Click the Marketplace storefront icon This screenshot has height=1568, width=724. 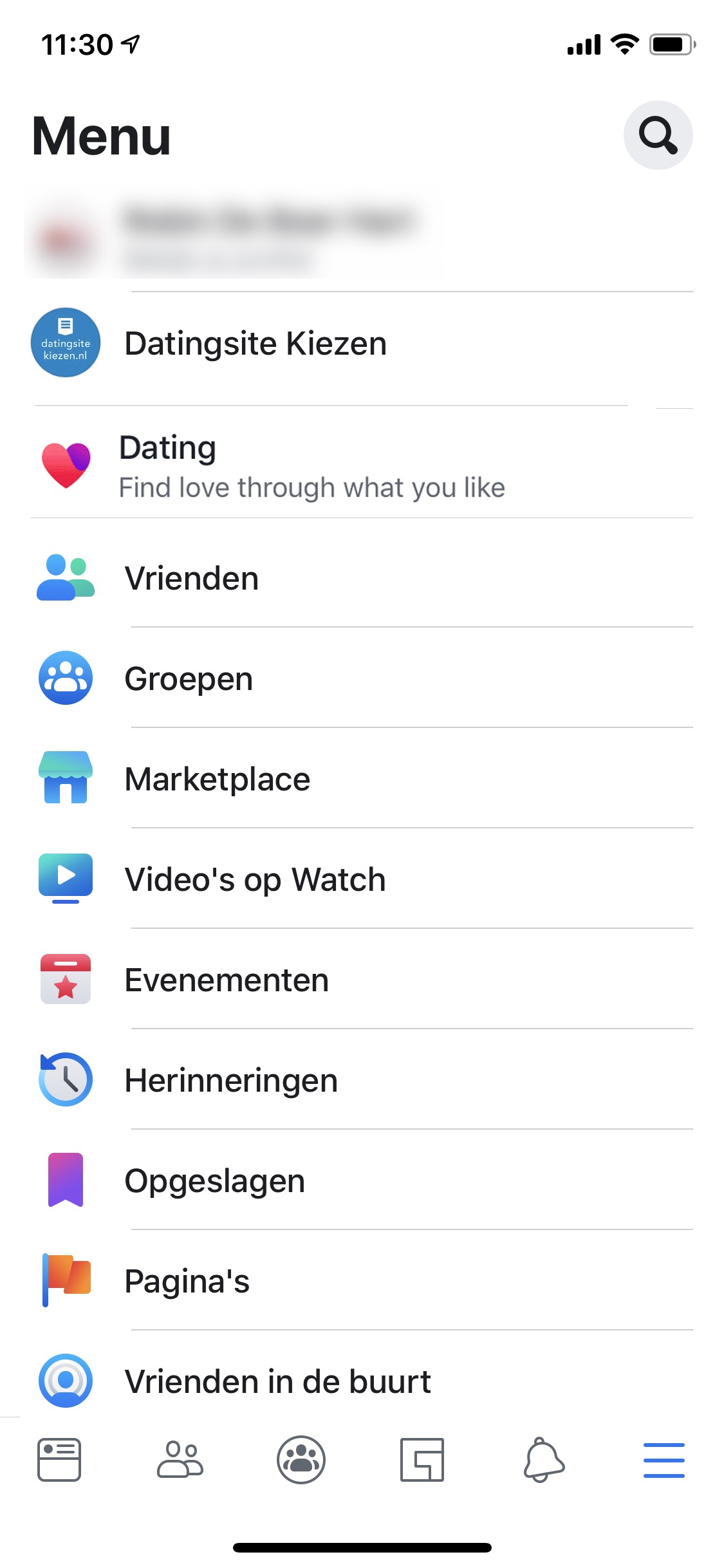64,778
